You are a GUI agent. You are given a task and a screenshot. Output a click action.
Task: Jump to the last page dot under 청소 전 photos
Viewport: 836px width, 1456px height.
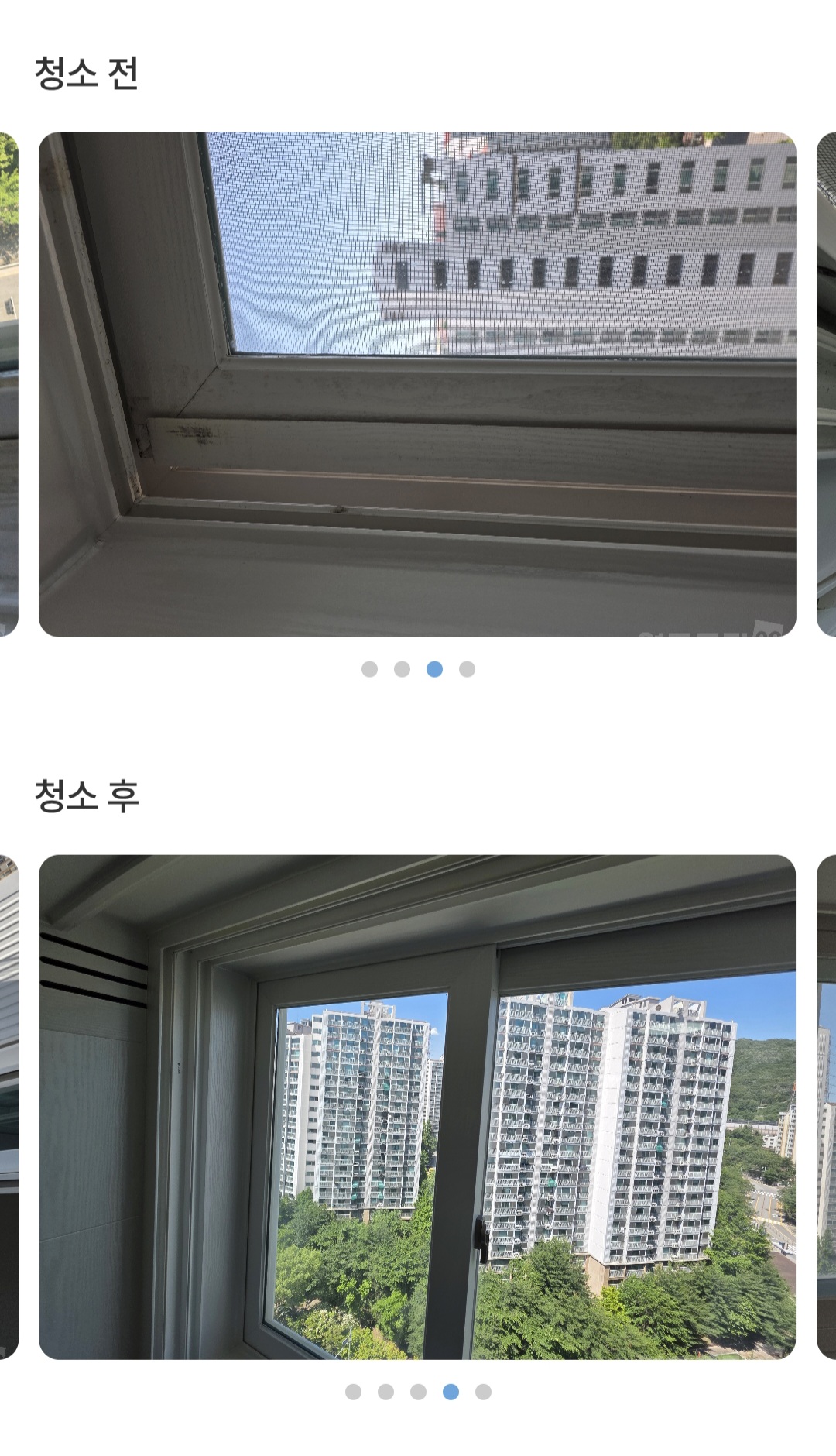point(467,669)
